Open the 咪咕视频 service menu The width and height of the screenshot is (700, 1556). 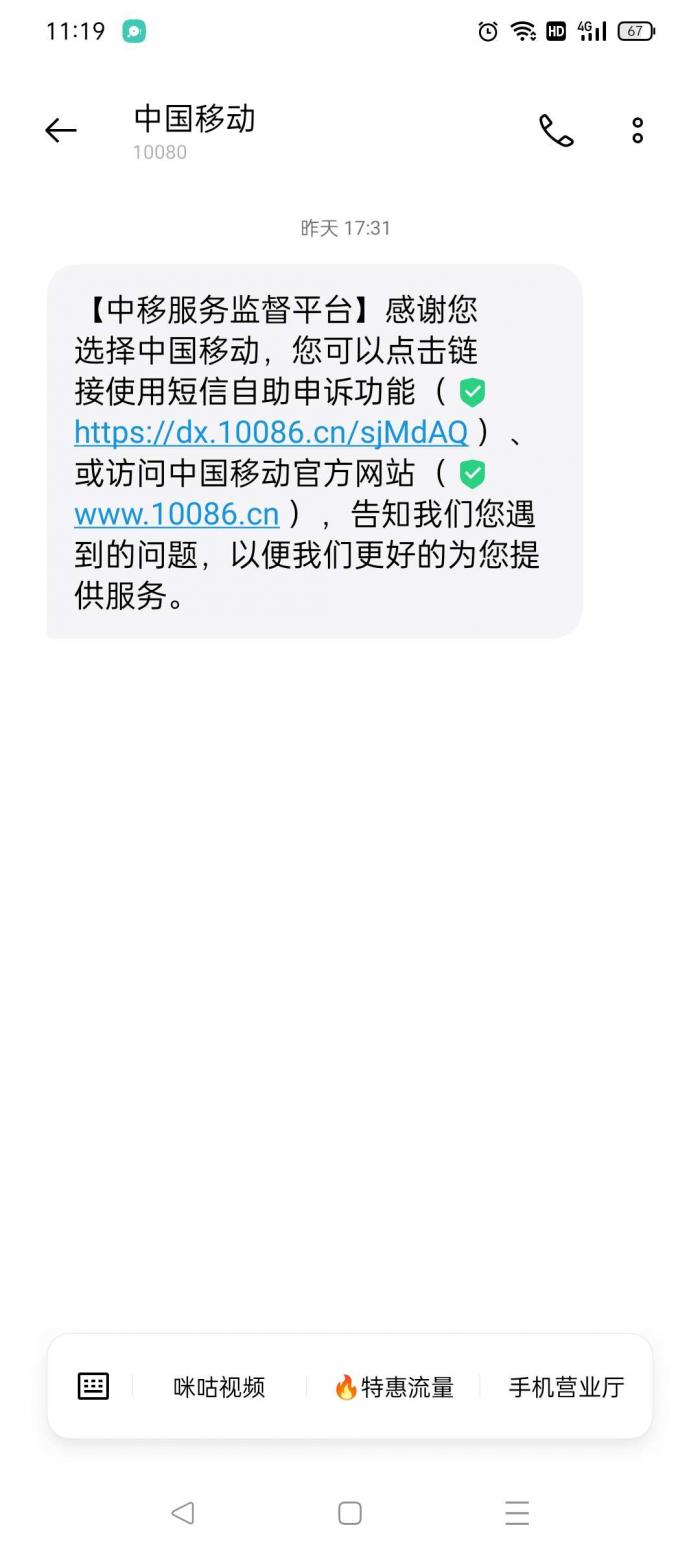(x=219, y=1387)
